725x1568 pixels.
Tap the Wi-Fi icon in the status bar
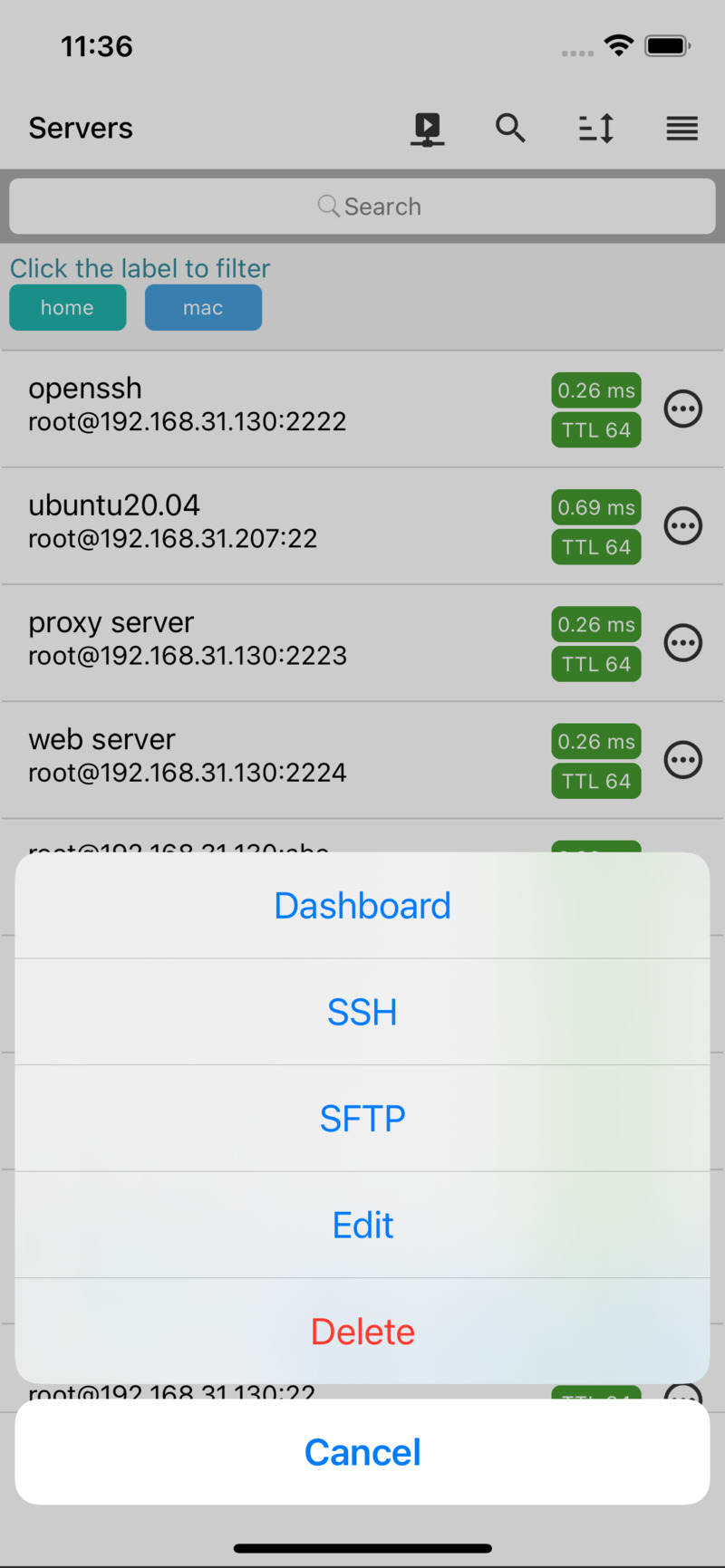(x=618, y=44)
